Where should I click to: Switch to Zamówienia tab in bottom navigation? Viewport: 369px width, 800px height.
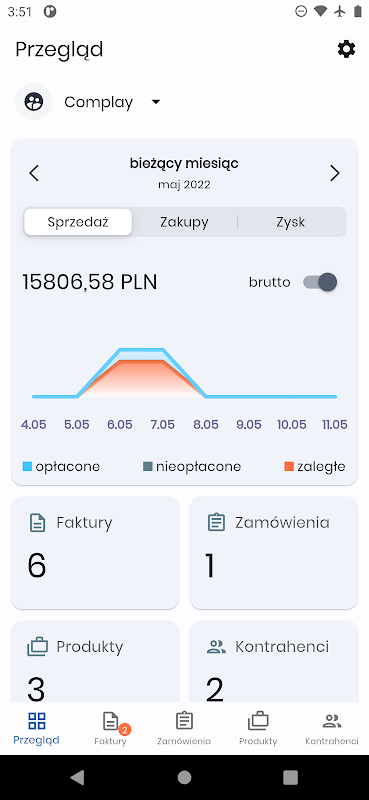pos(184,729)
